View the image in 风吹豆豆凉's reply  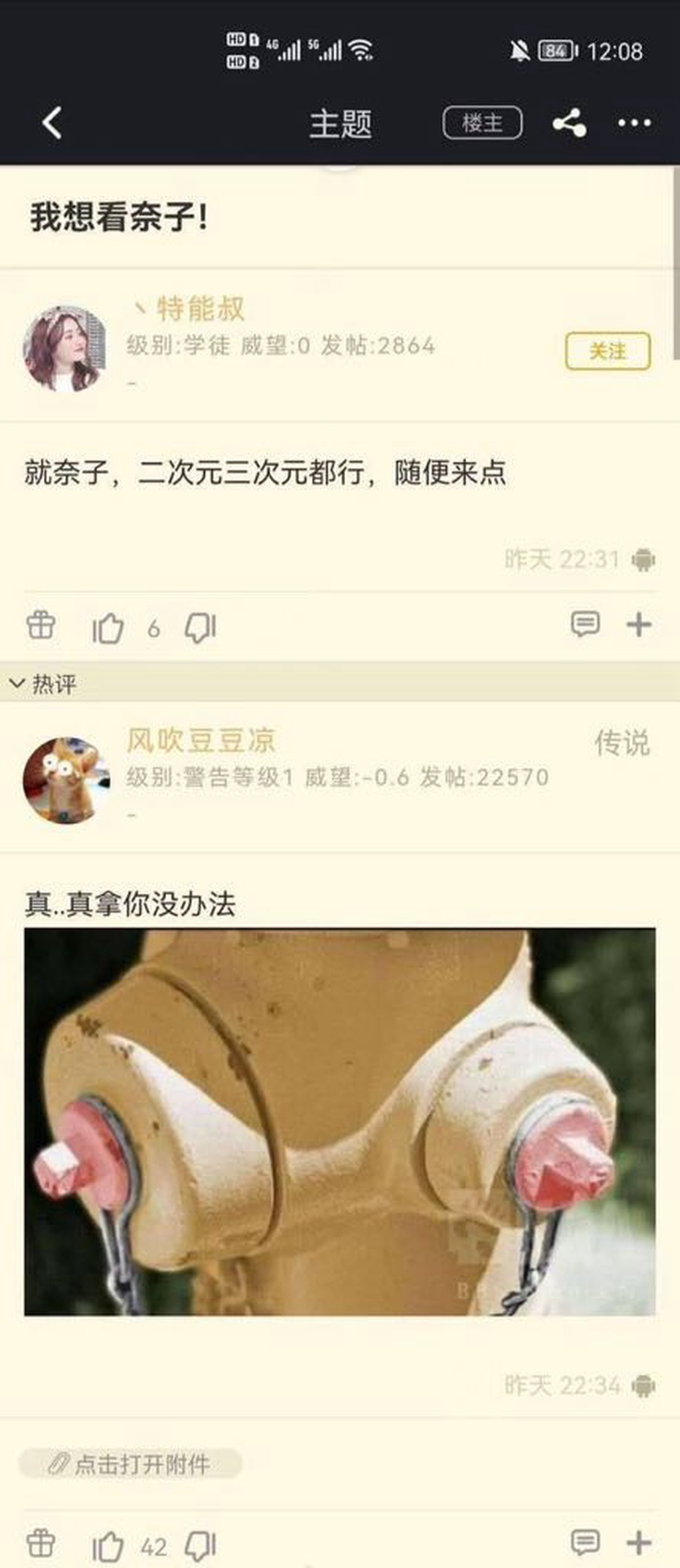click(340, 1121)
